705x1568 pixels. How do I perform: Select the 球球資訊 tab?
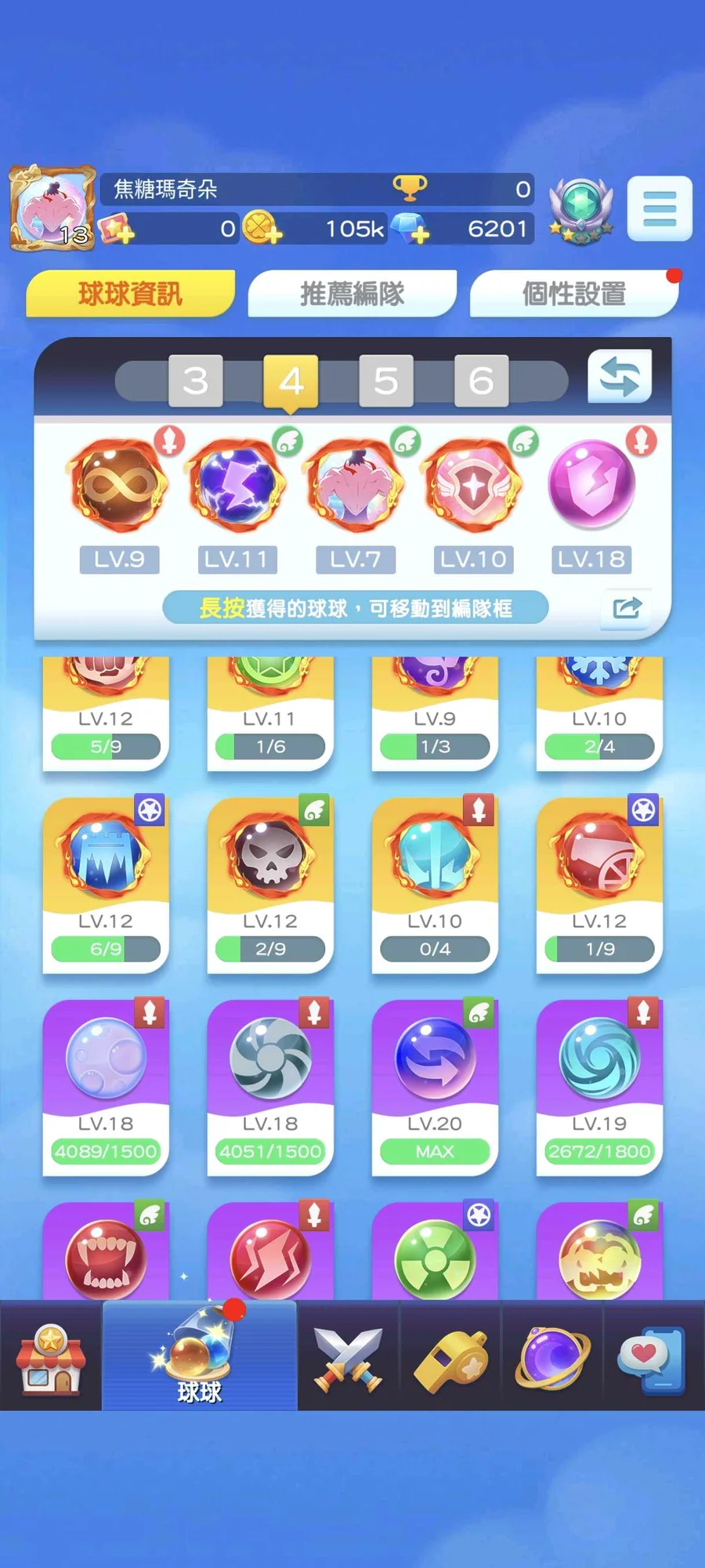coord(130,294)
